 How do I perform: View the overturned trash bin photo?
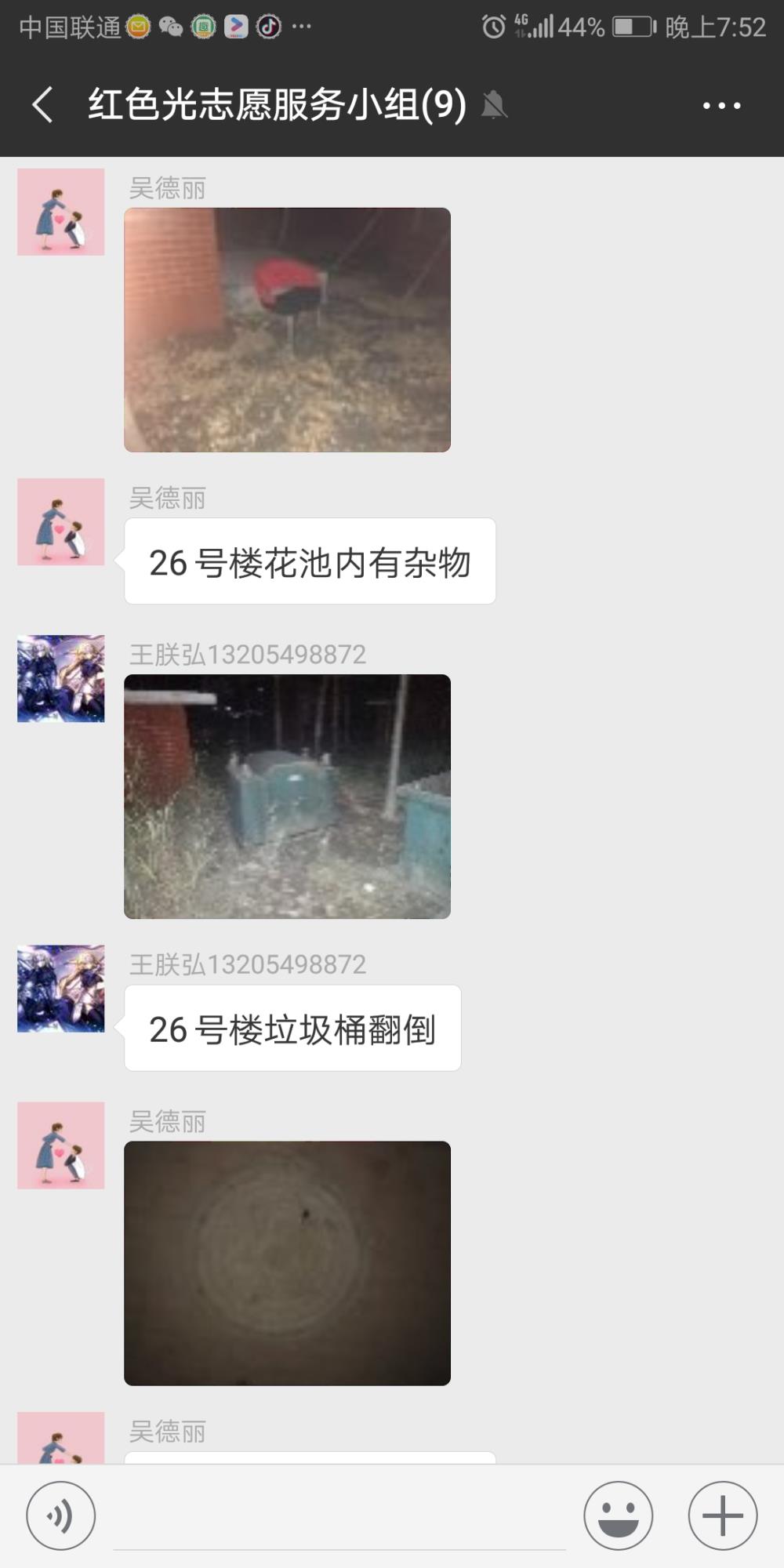point(287,797)
